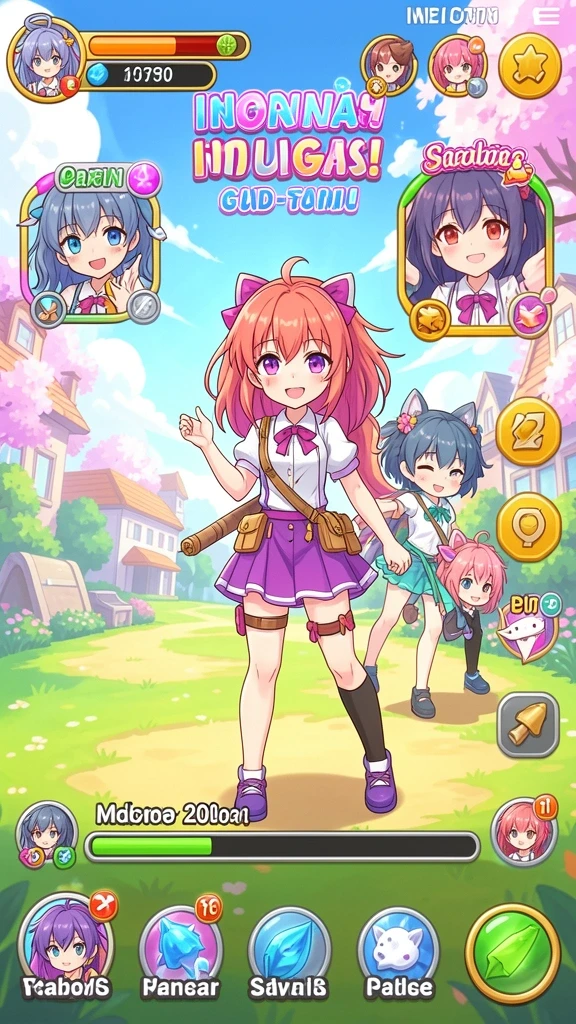
Task: Switch to the Patlce tab
Action: (399, 952)
